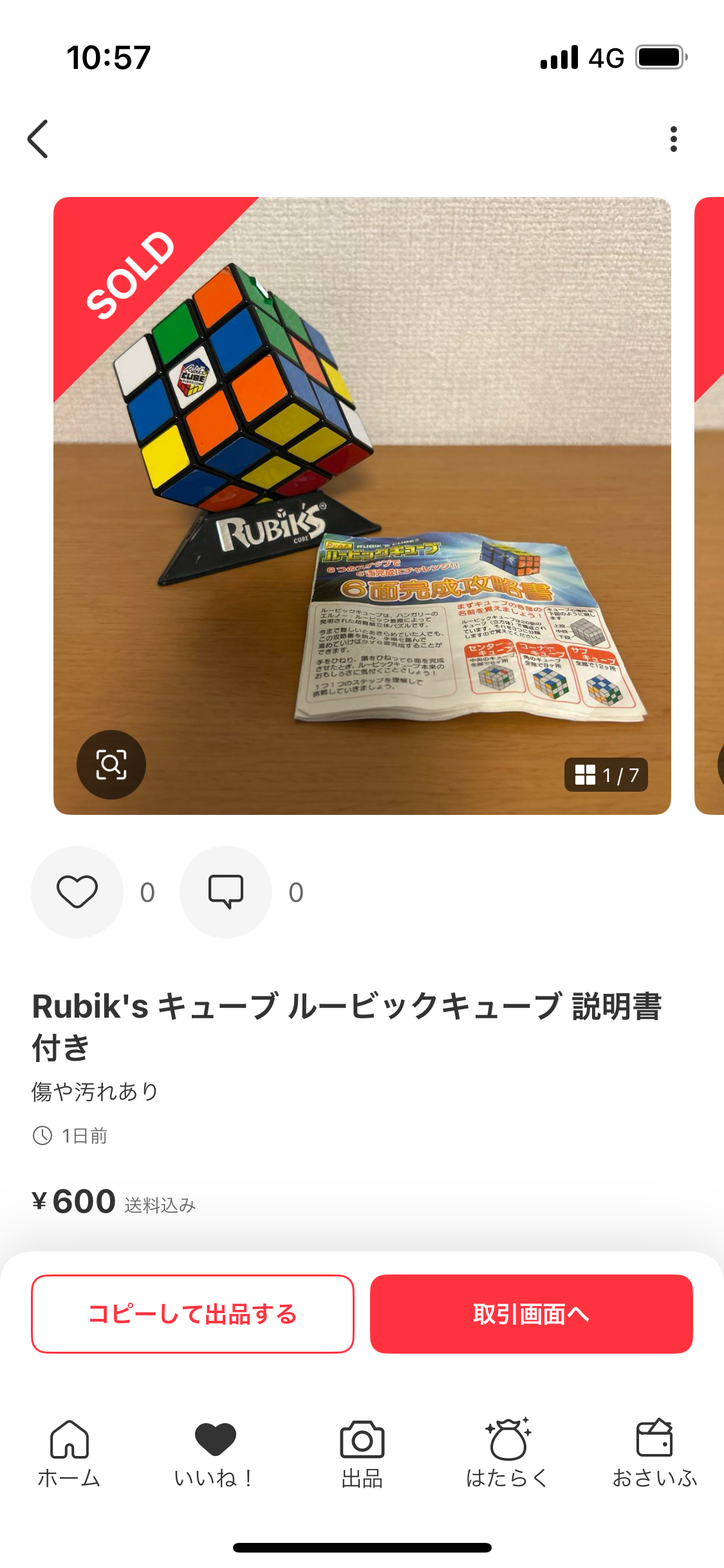Like this Rubik's cube listing
The width and height of the screenshot is (724, 1568).
(x=77, y=892)
